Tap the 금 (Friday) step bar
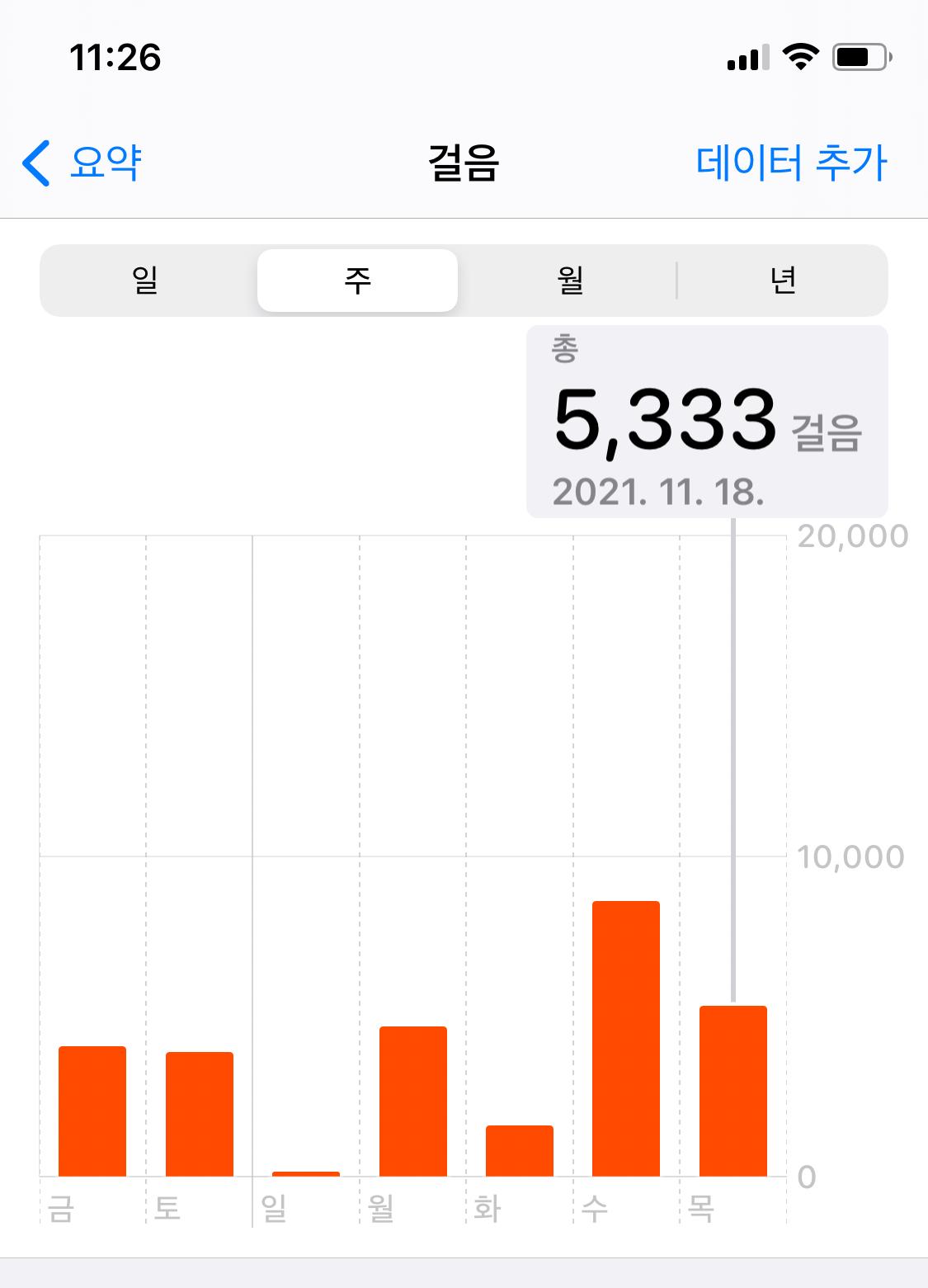 tap(92, 1111)
